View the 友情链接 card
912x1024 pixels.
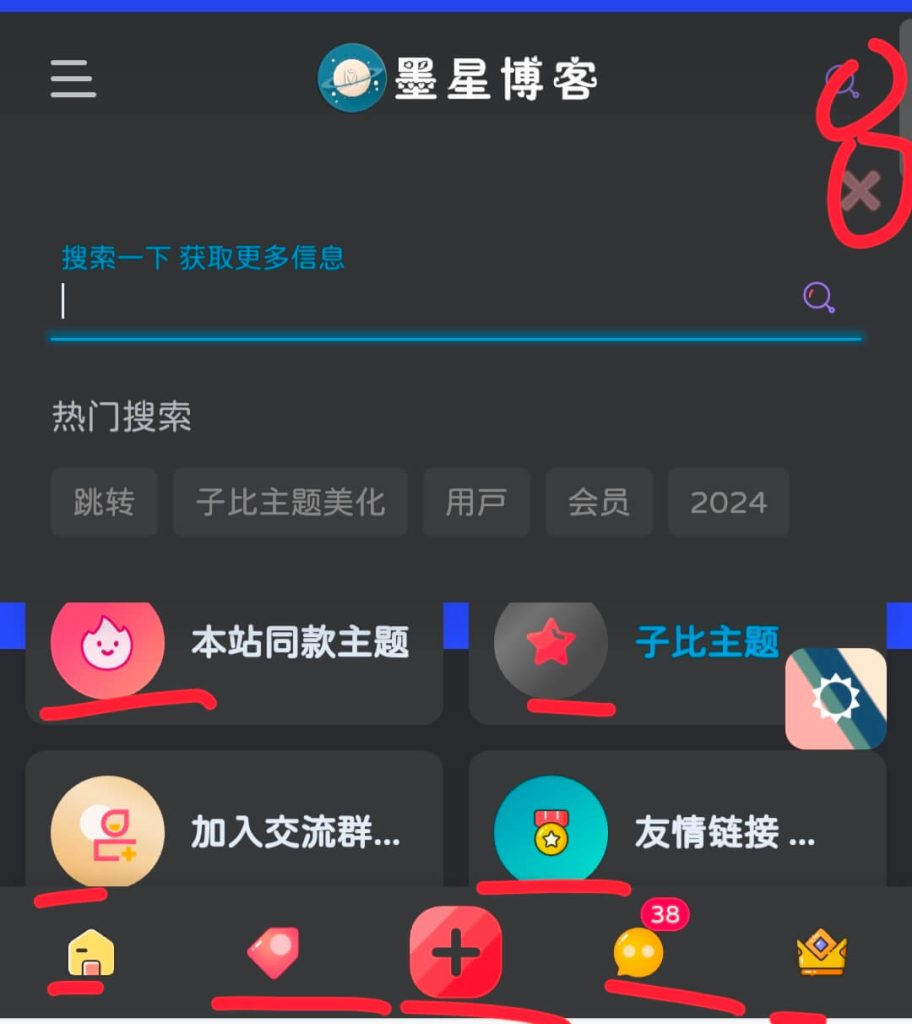[677, 832]
